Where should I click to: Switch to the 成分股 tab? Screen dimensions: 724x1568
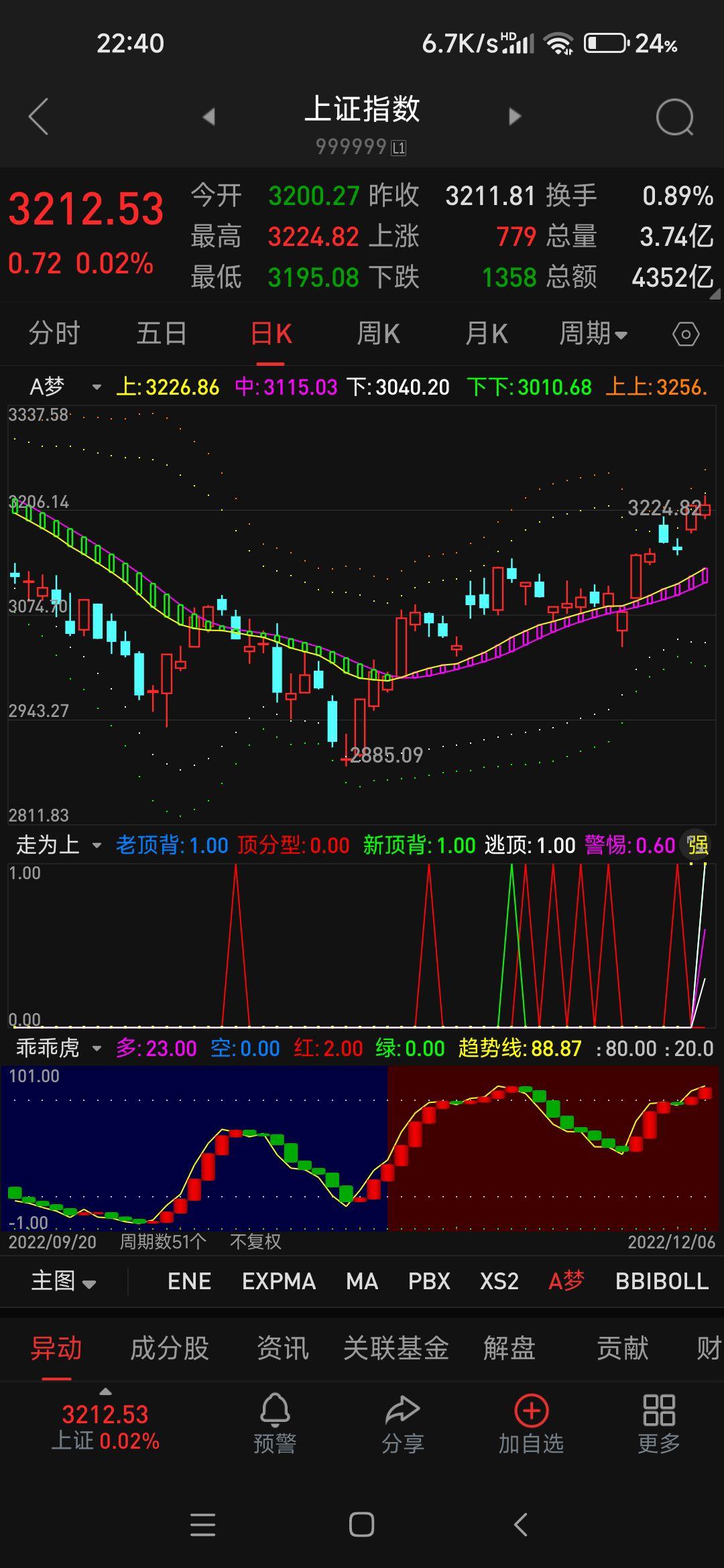pyautogui.click(x=170, y=1348)
